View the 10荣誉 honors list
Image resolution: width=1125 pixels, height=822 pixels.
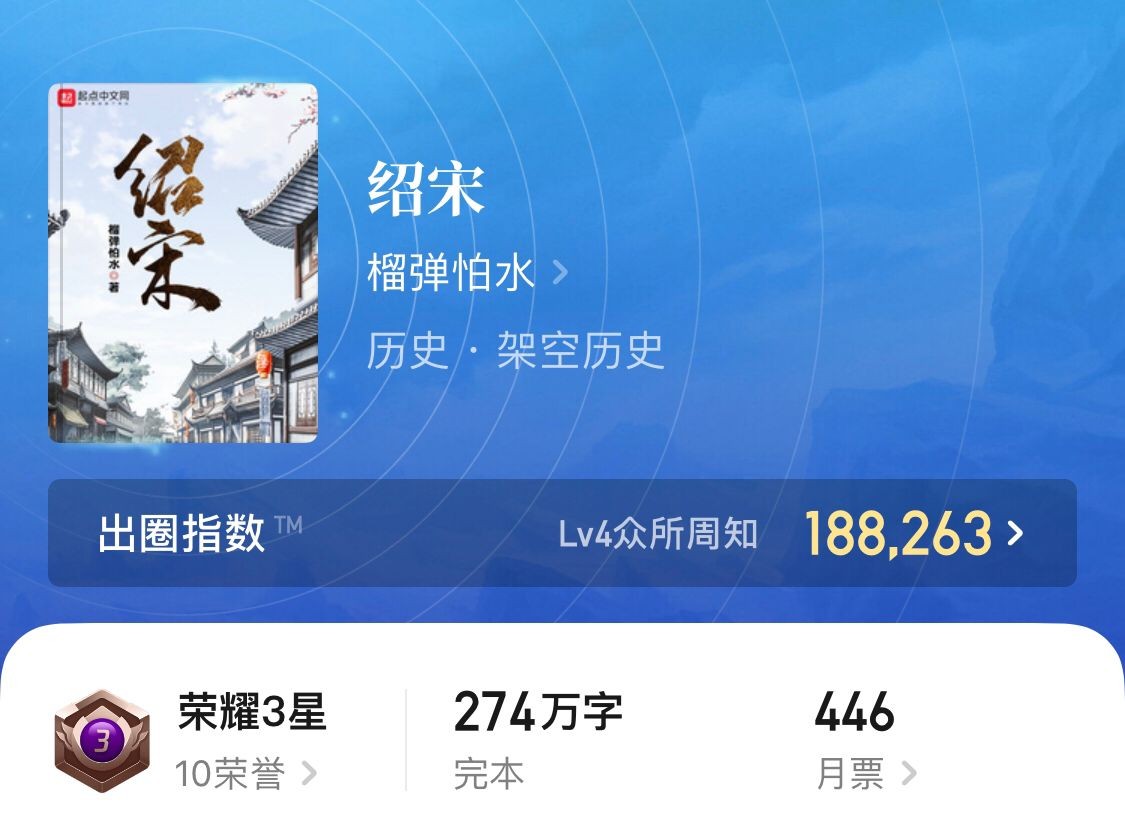pos(246,773)
